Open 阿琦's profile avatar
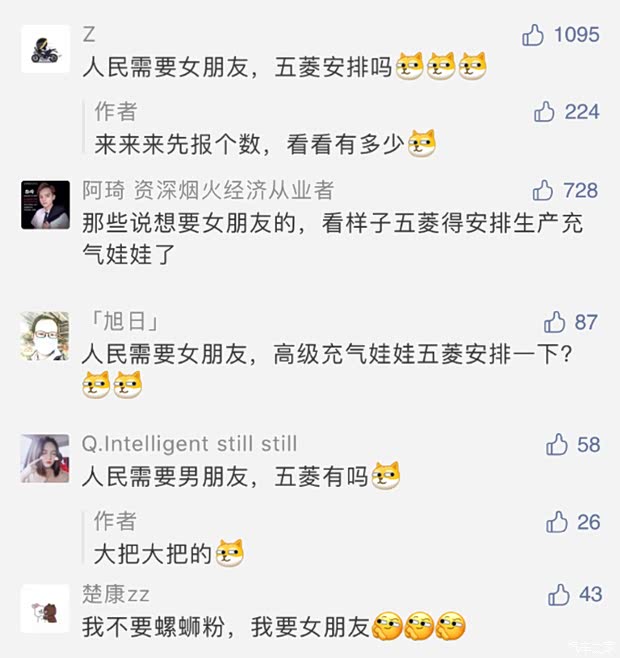 point(45,204)
